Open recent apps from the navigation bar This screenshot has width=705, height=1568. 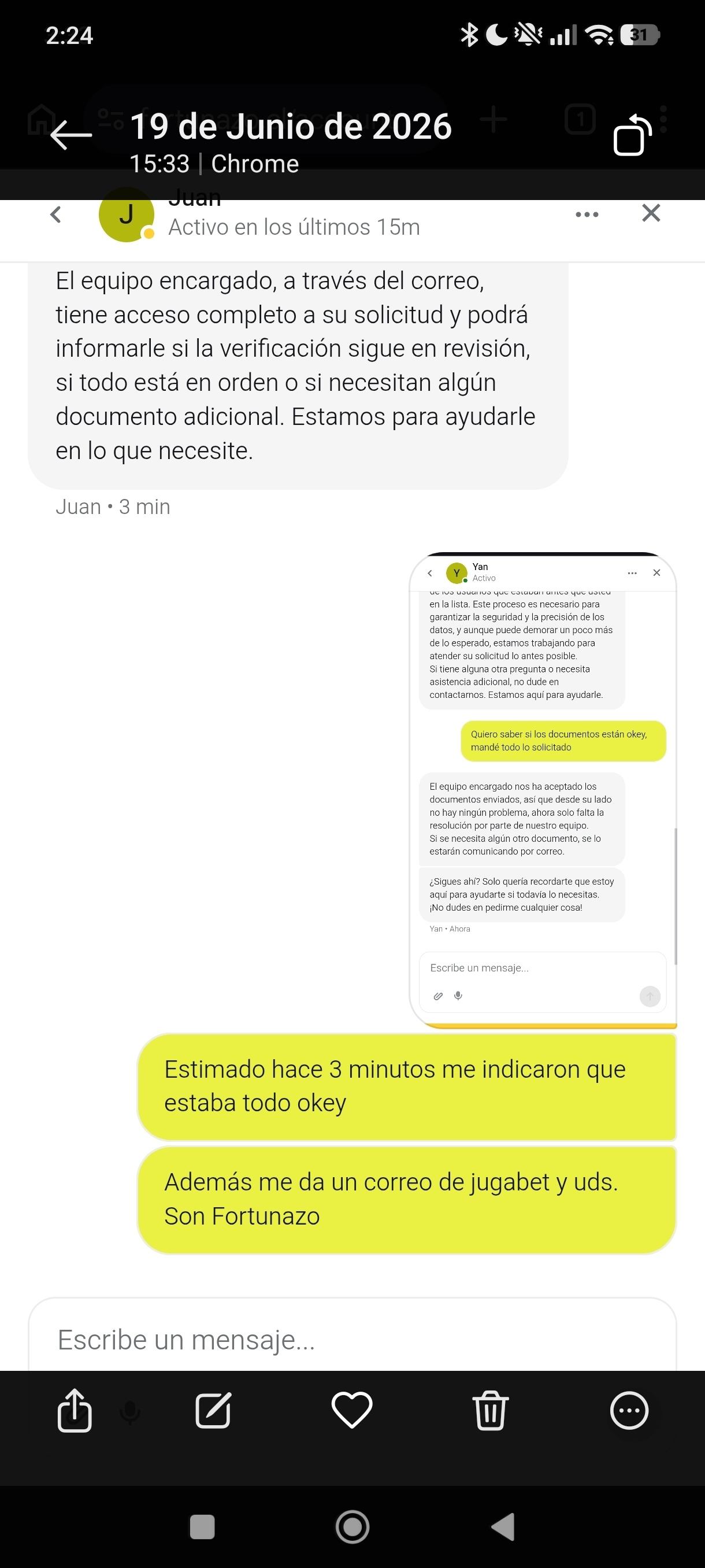(x=202, y=1526)
